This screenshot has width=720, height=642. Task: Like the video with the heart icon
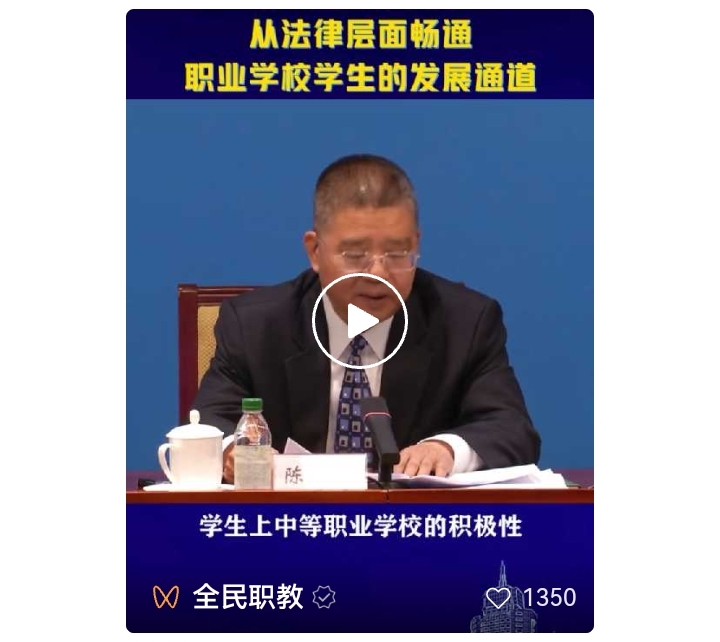pos(498,598)
